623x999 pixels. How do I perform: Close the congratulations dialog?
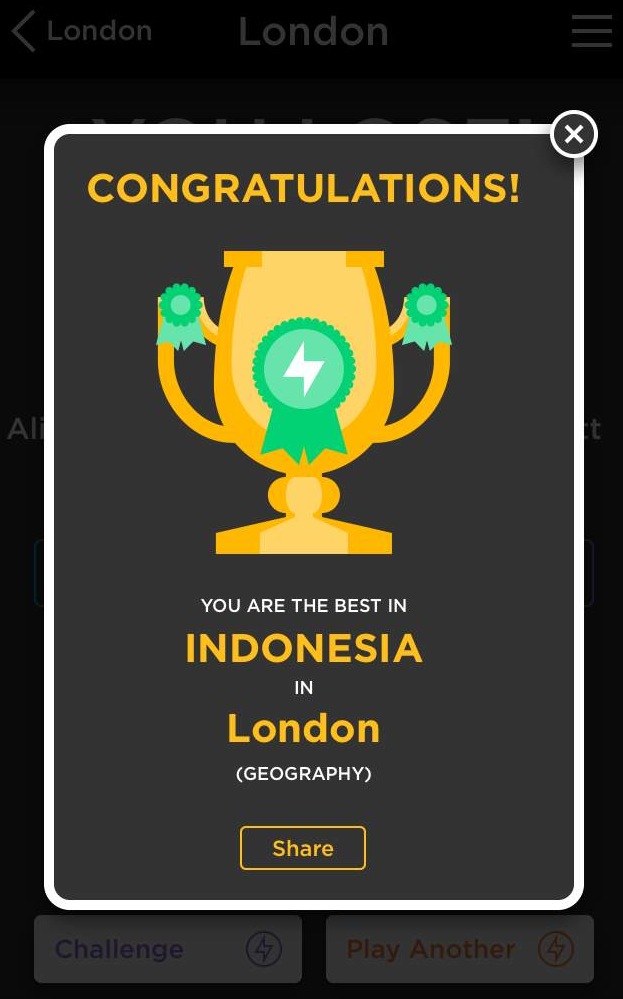tap(573, 134)
